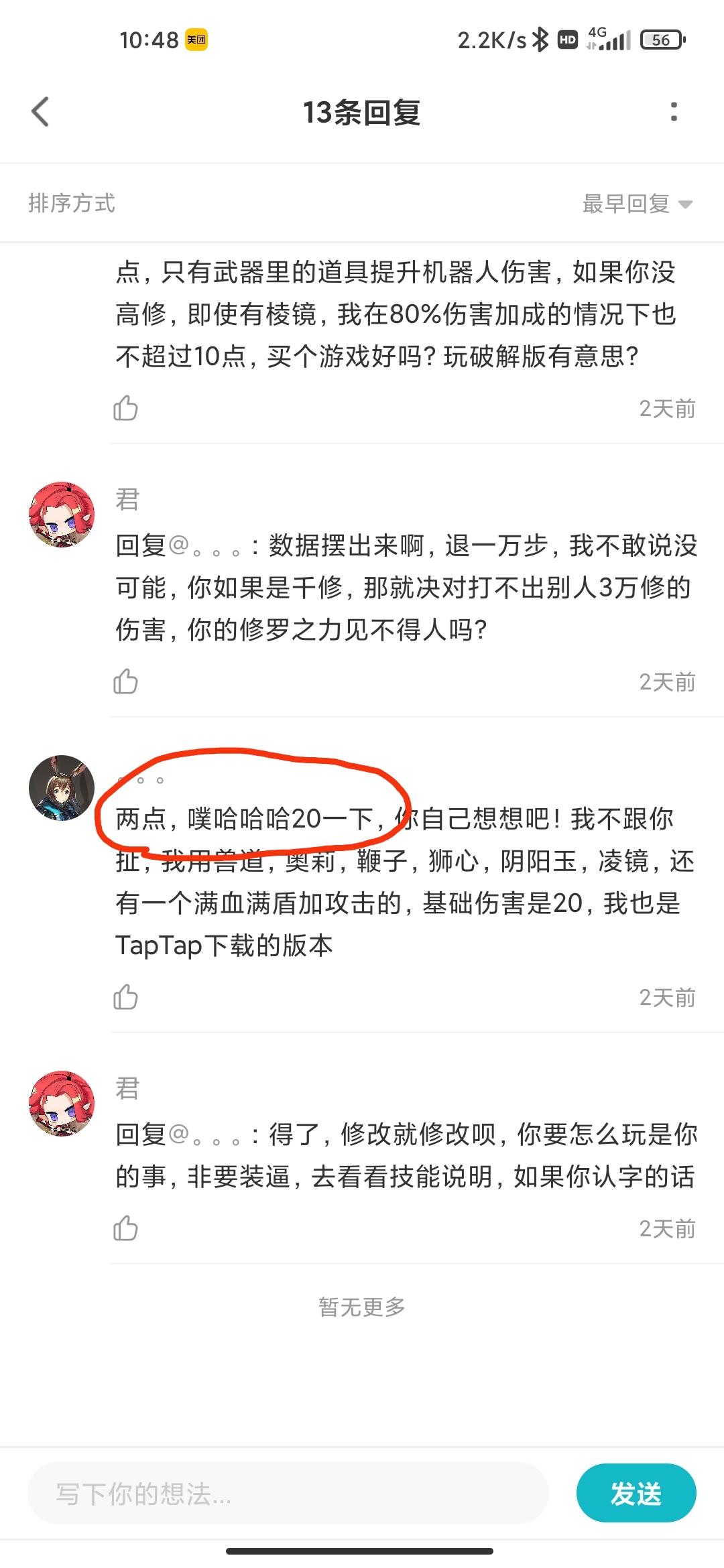Like the reply about 修改就修改呗
724x1568 pixels.
pyautogui.click(x=125, y=1229)
